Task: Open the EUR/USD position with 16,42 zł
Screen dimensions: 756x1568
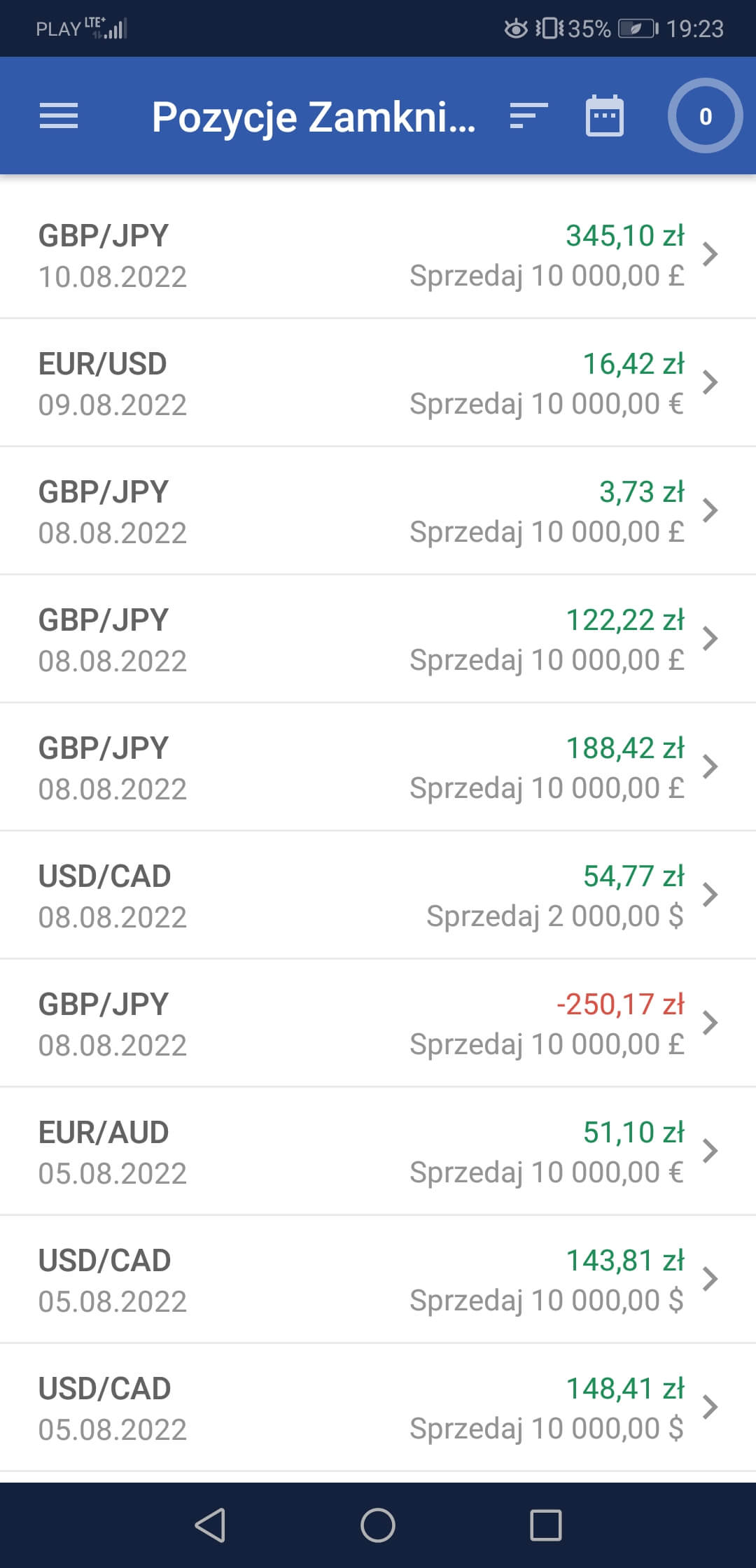Action: tap(378, 383)
